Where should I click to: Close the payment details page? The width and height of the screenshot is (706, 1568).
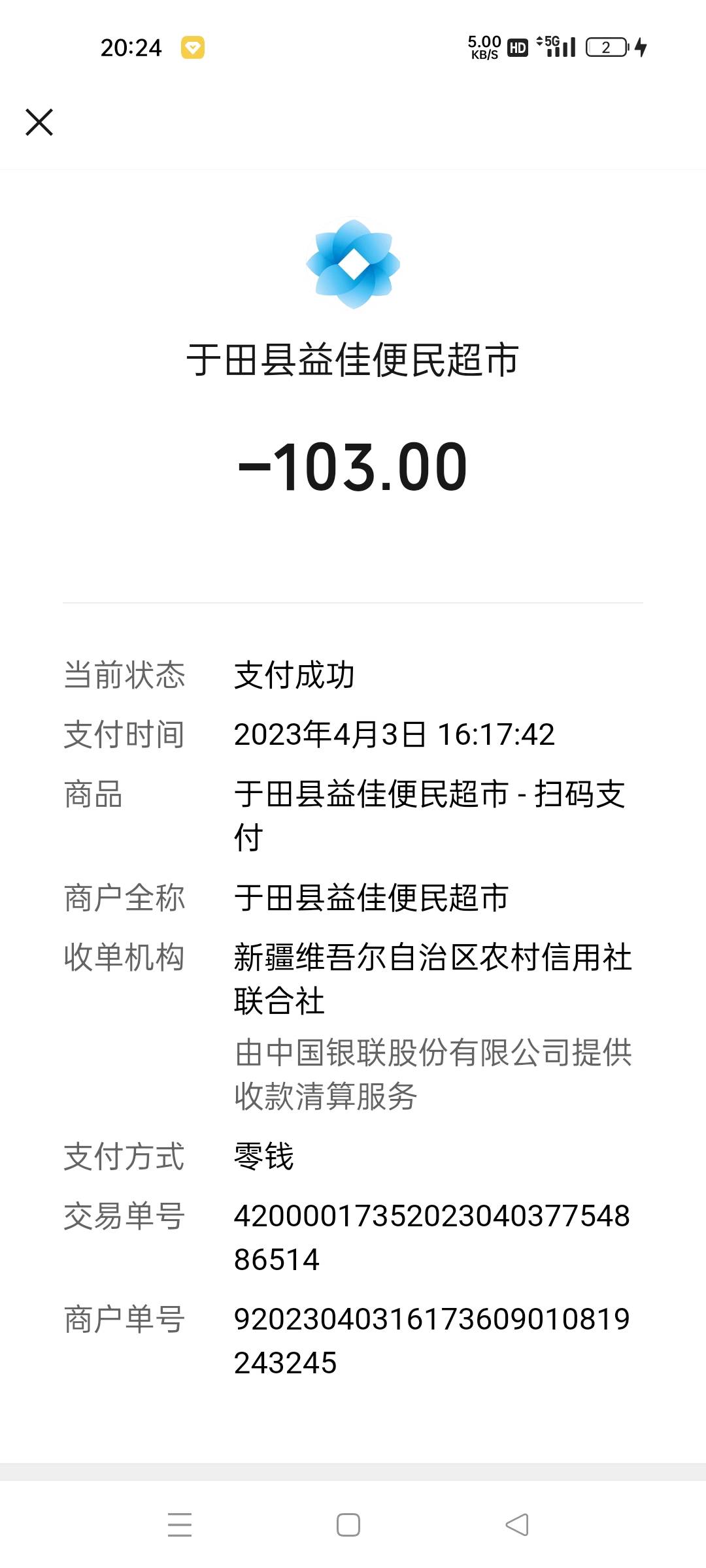coord(39,122)
